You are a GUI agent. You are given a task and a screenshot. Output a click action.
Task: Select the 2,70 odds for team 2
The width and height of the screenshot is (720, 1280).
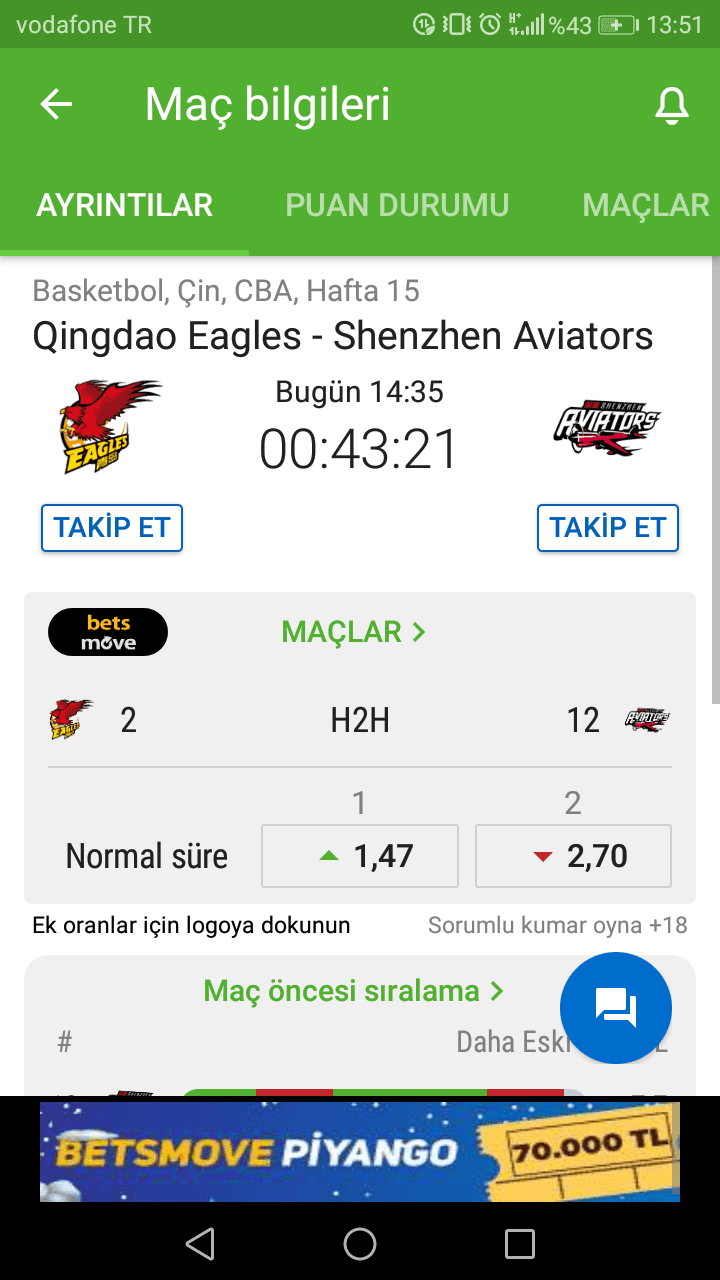[x=573, y=856]
